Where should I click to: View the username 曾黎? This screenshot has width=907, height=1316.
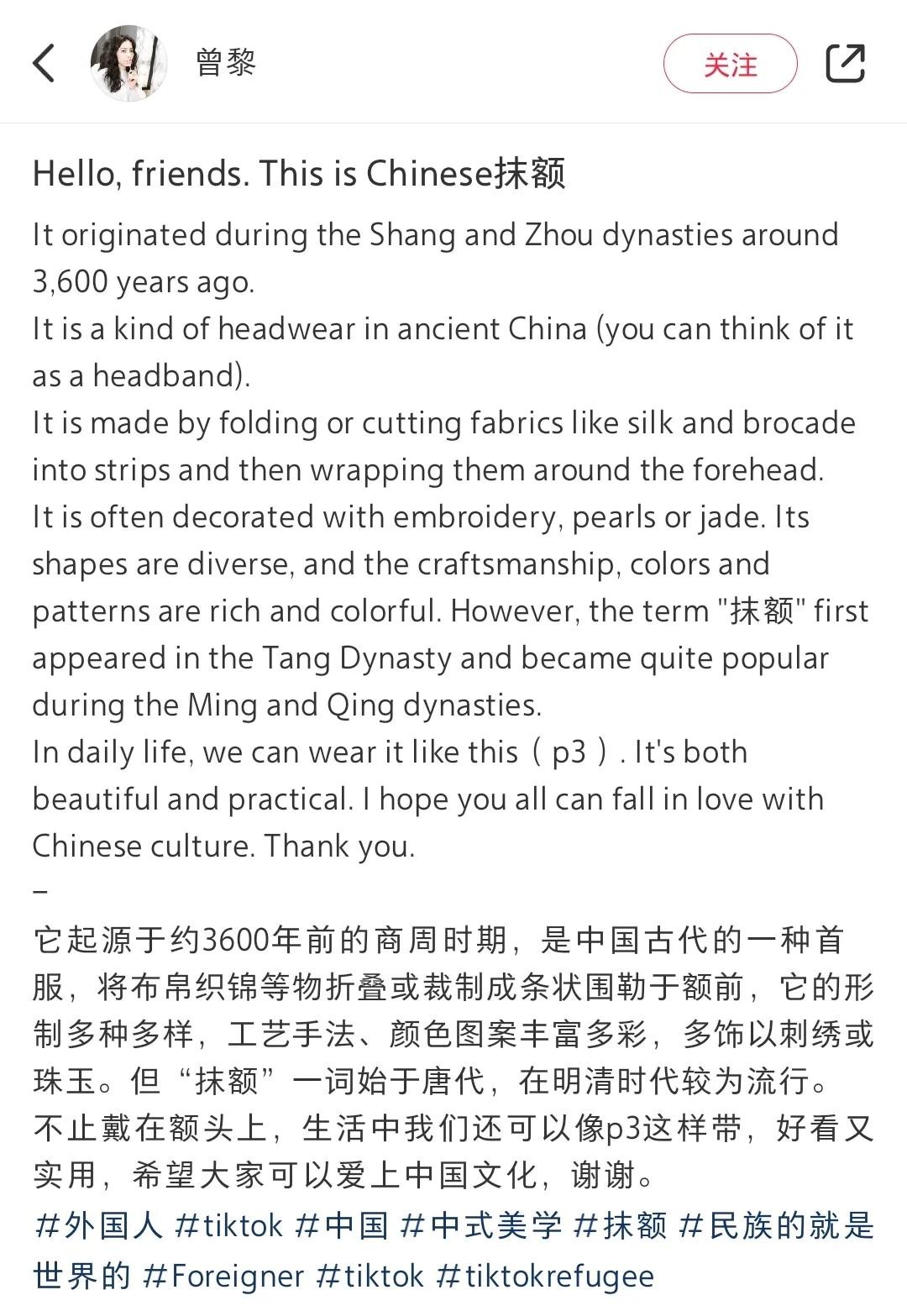point(225,63)
